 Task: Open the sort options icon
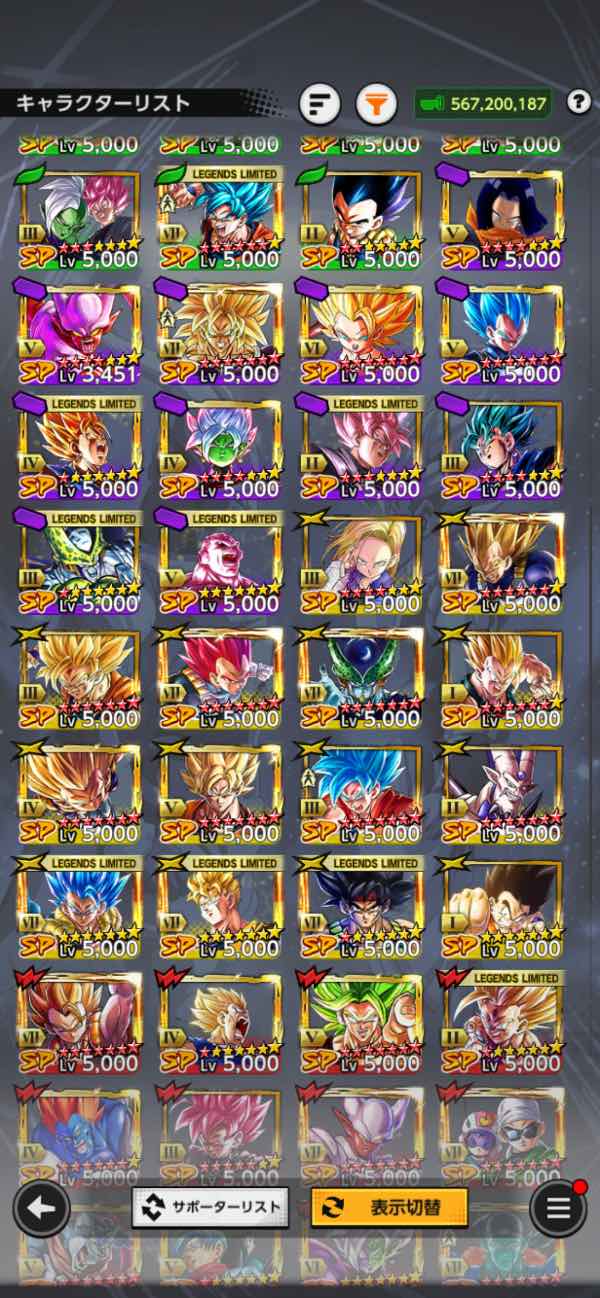pos(320,103)
